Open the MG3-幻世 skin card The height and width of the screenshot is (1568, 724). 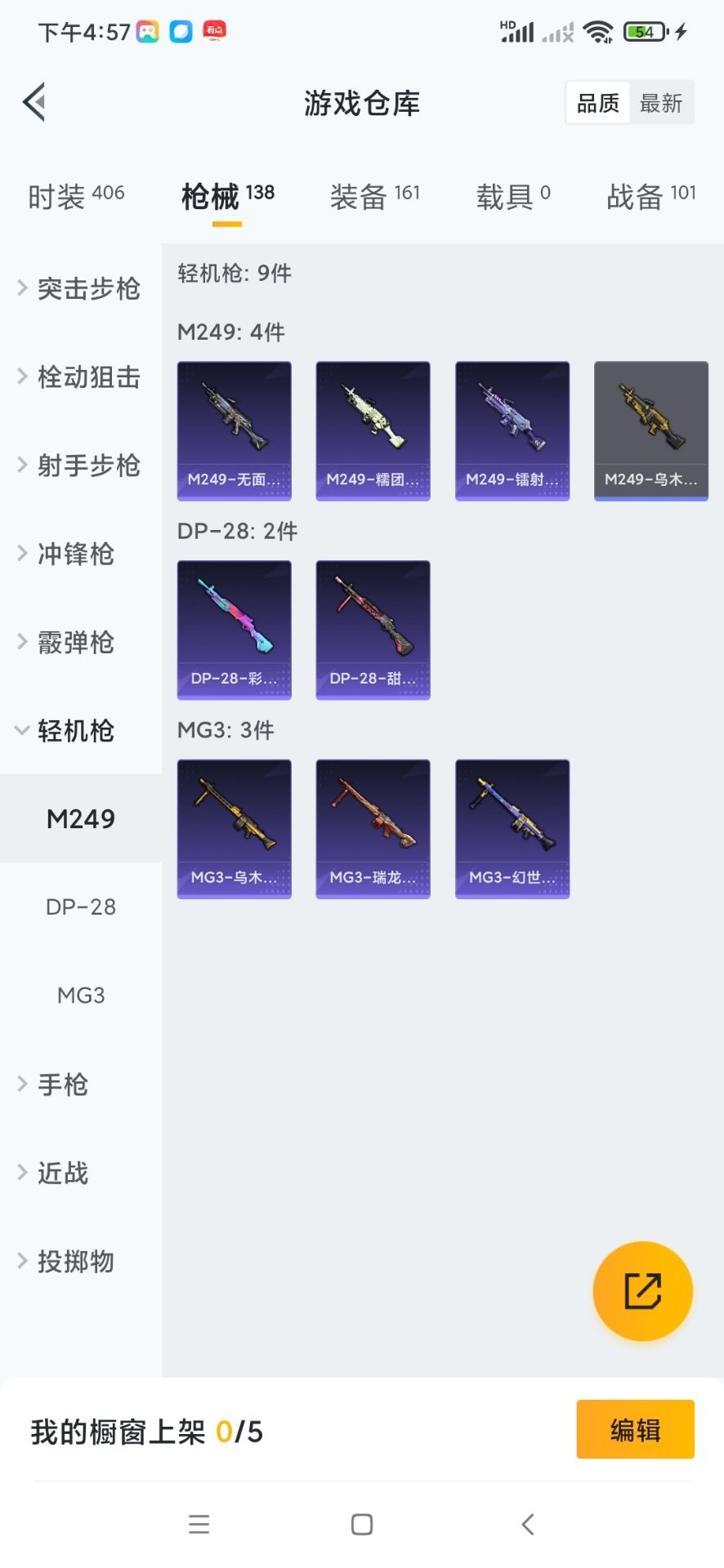(x=512, y=829)
